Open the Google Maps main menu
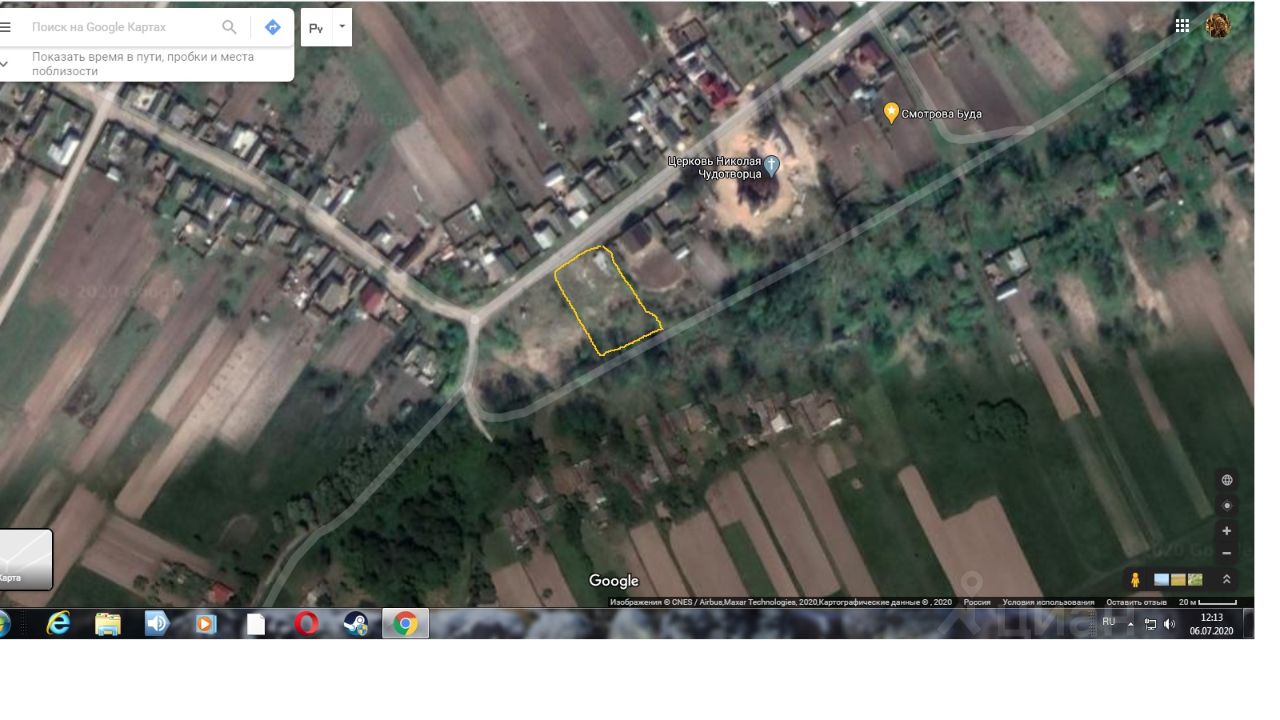Viewport: 1280px width, 720px height. (x=6, y=27)
